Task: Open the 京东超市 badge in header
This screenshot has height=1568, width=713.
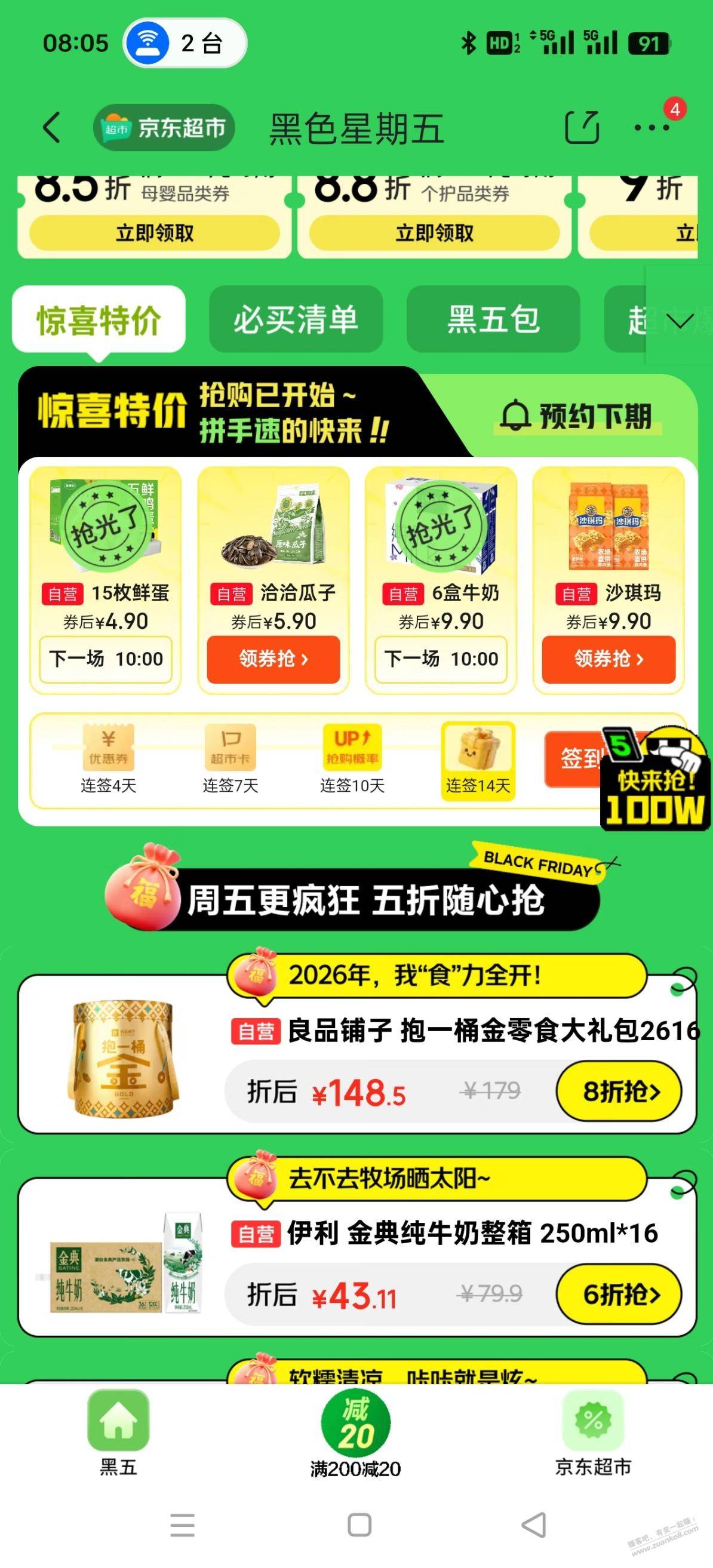Action: click(164, 128)
